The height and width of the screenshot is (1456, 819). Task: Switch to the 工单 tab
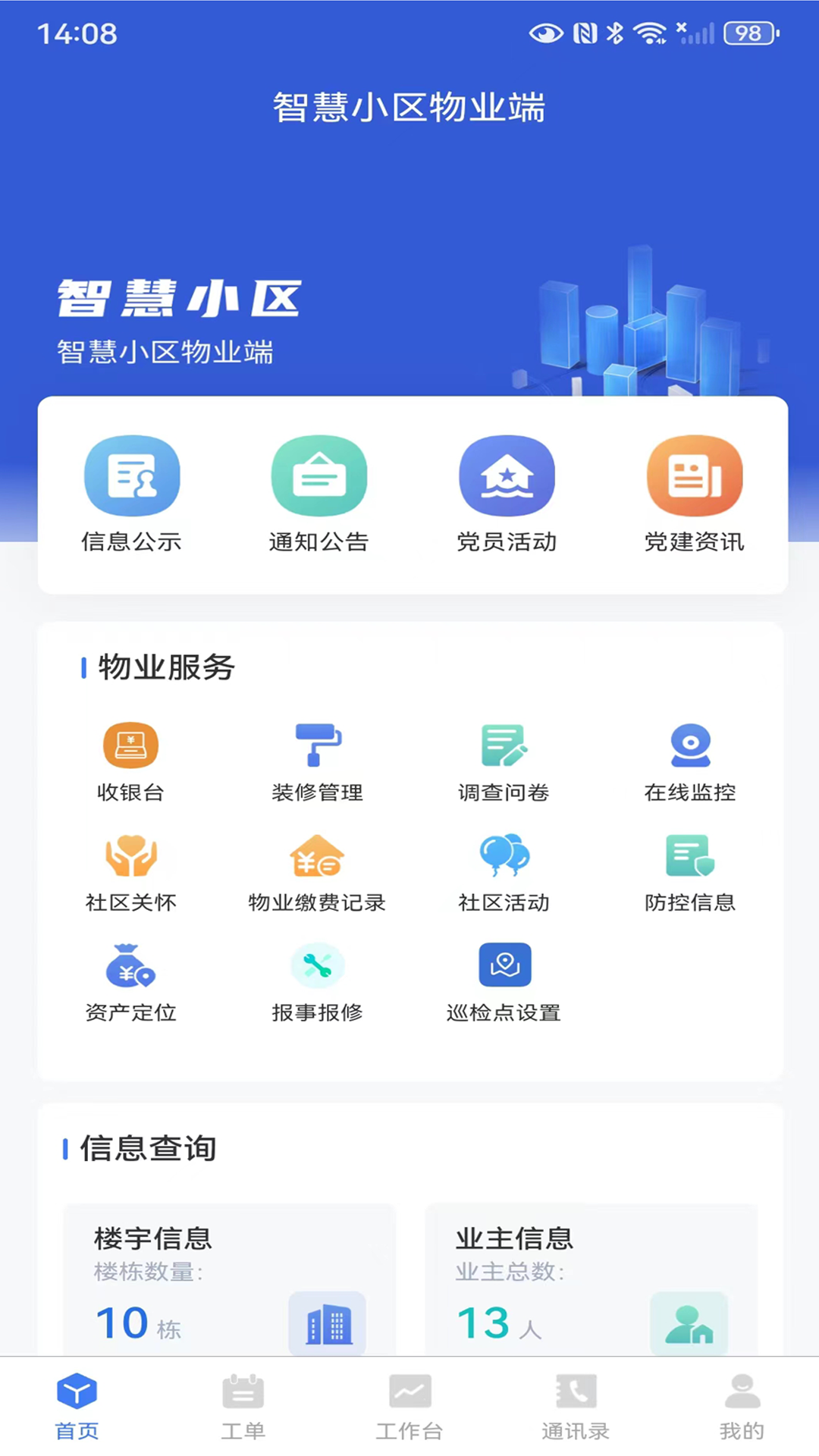(243, 1406)
